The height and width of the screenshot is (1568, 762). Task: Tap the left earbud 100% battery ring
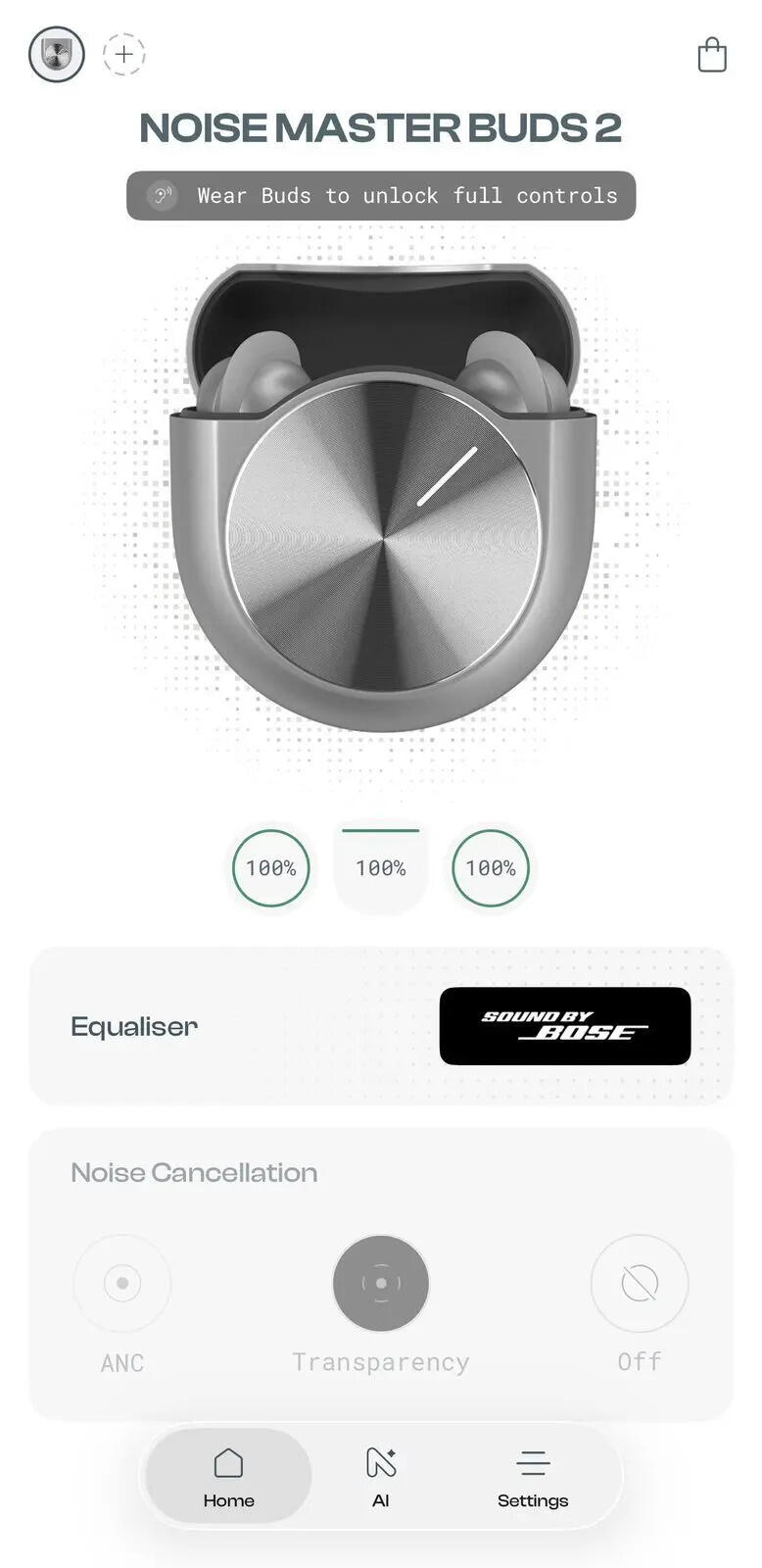tap(270, 866)
